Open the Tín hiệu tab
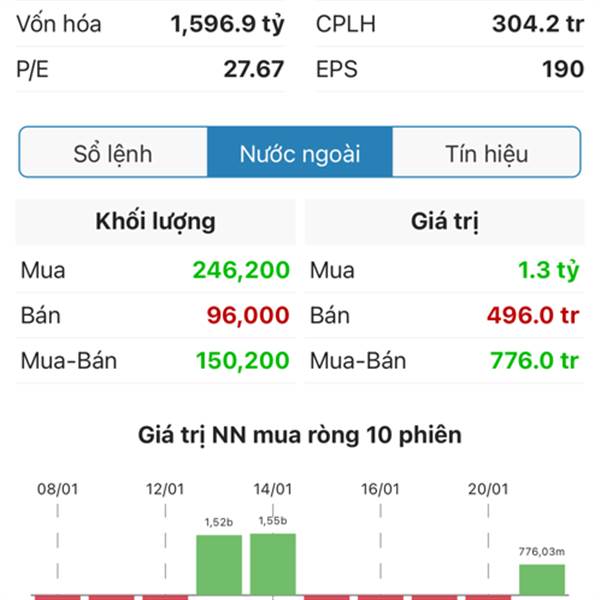 (x=486, y=153)
